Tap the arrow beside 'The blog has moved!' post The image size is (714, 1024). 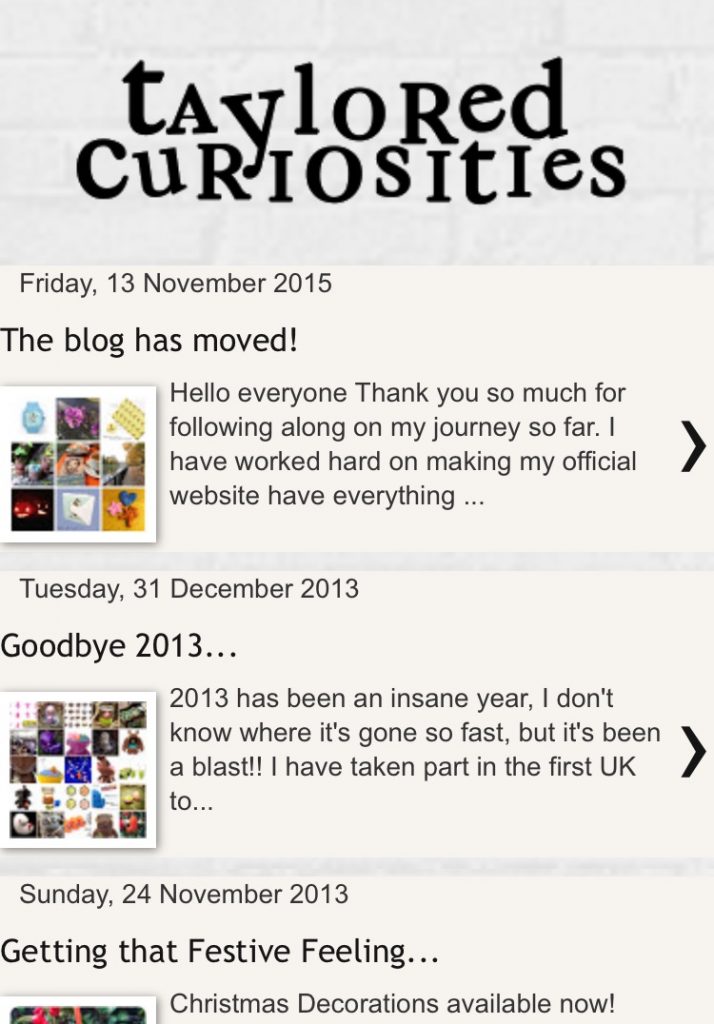tap(692, 446)
